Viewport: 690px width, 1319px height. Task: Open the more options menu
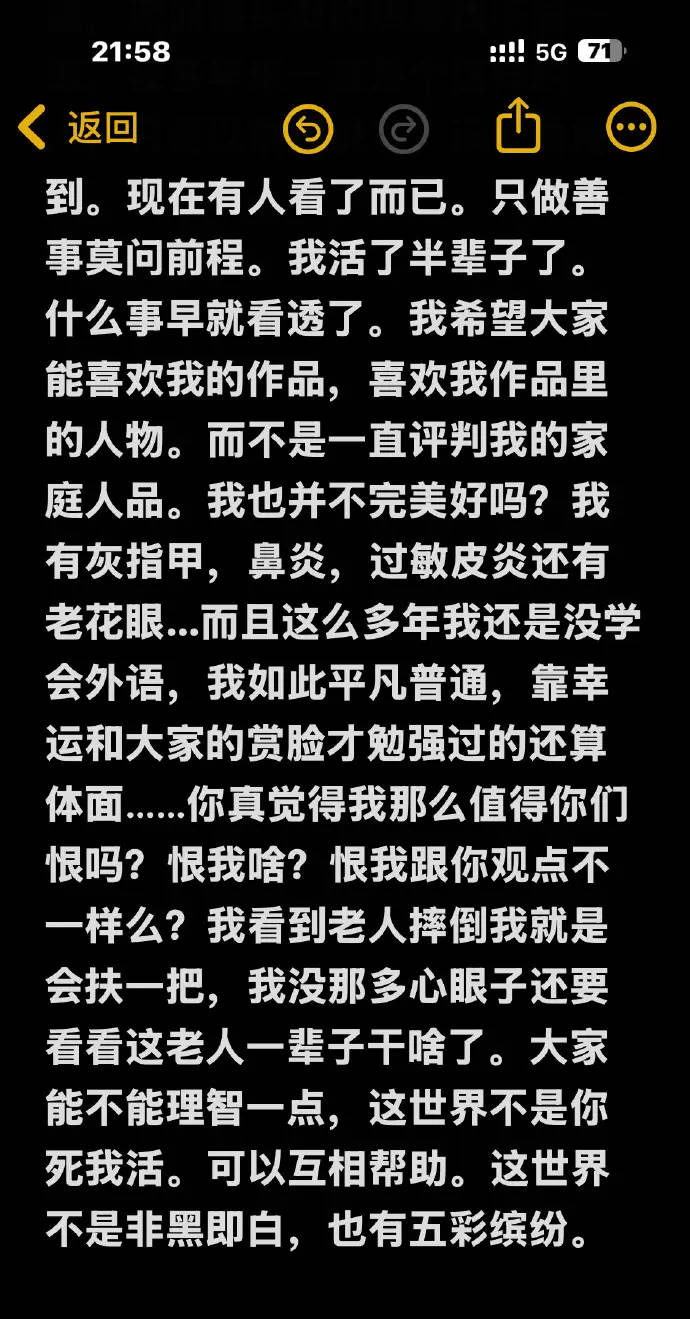point(631,128)
